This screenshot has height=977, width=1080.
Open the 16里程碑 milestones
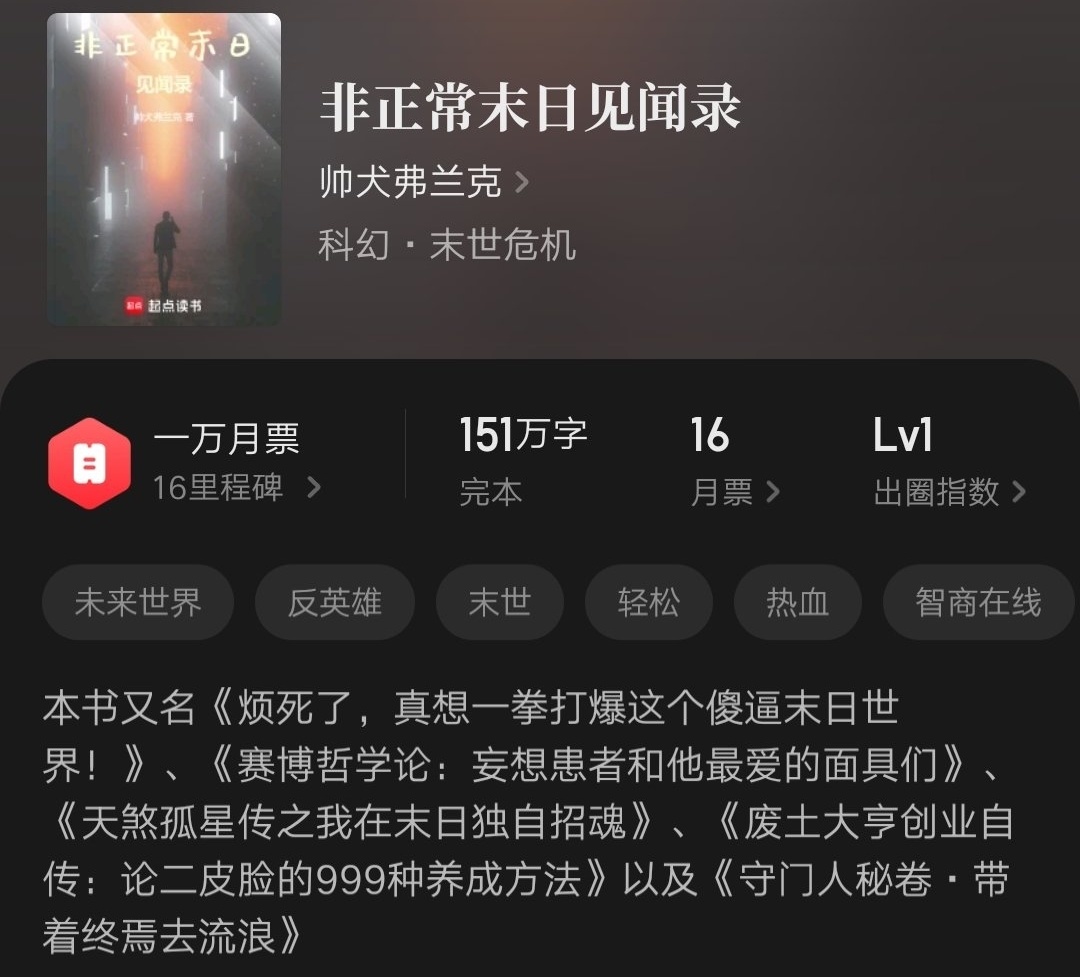[236, 487]
